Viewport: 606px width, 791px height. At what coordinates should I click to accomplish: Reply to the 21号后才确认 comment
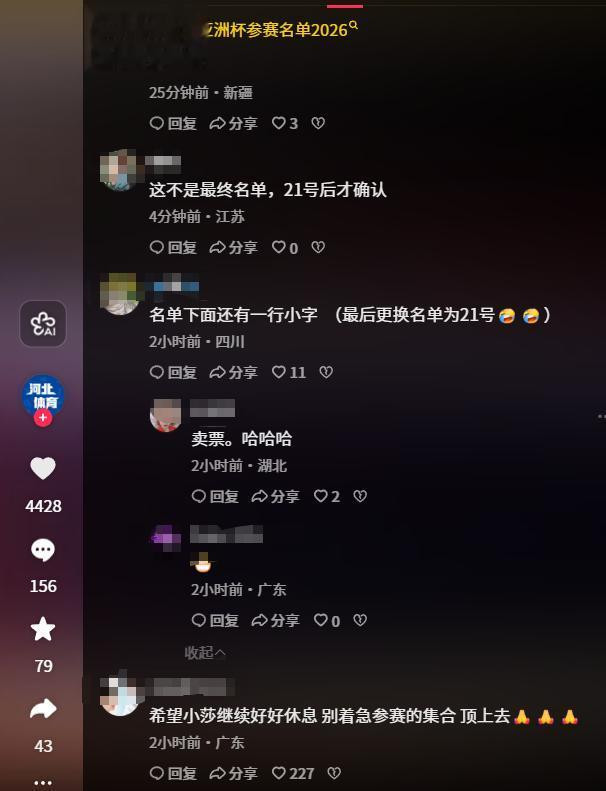(173, 247)
